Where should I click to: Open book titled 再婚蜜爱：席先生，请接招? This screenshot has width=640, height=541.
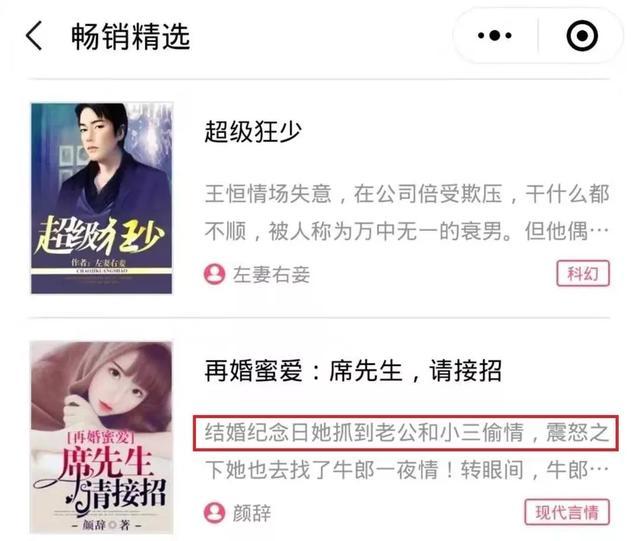tap(352, 371)
